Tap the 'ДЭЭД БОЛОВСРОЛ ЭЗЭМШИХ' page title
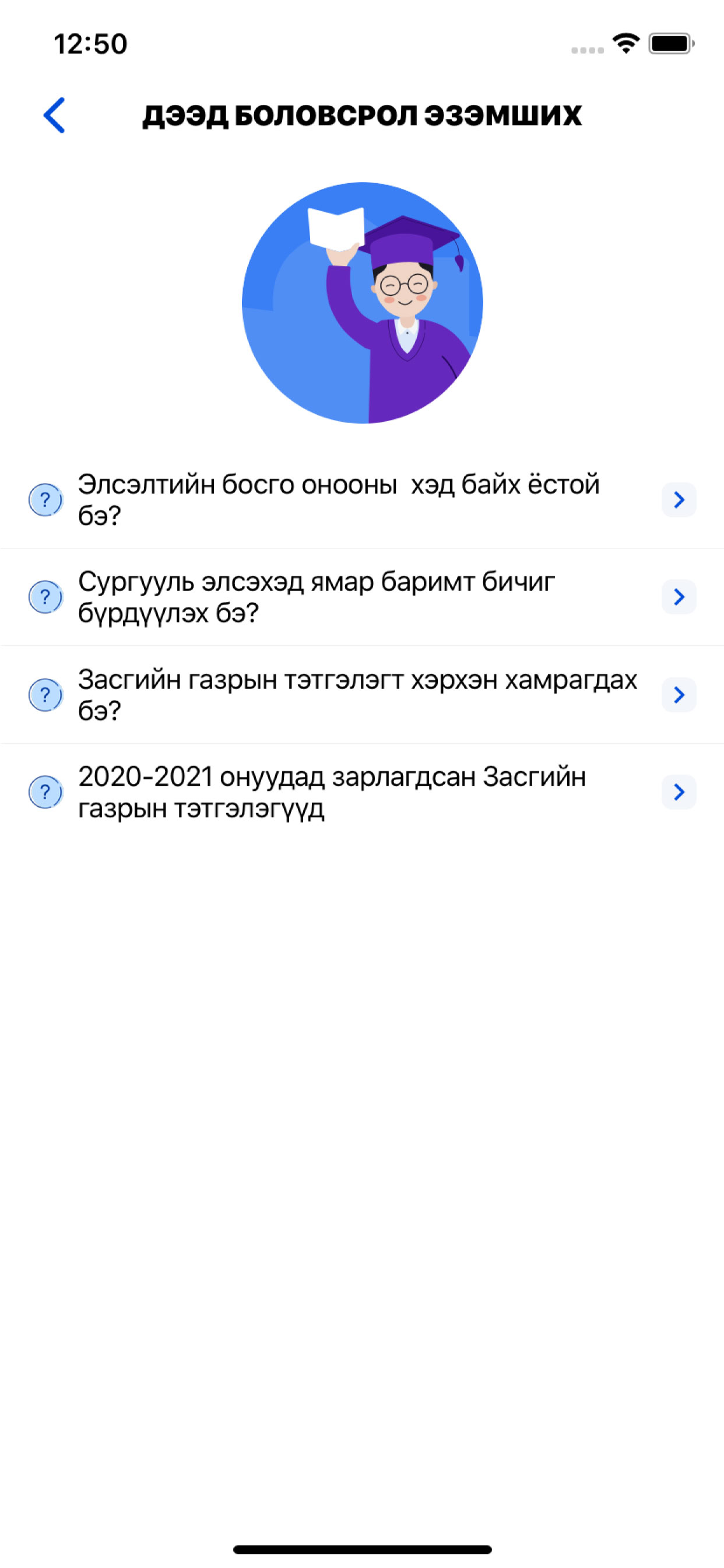This screenshot has height=1568, width=724. click(362, 116)
